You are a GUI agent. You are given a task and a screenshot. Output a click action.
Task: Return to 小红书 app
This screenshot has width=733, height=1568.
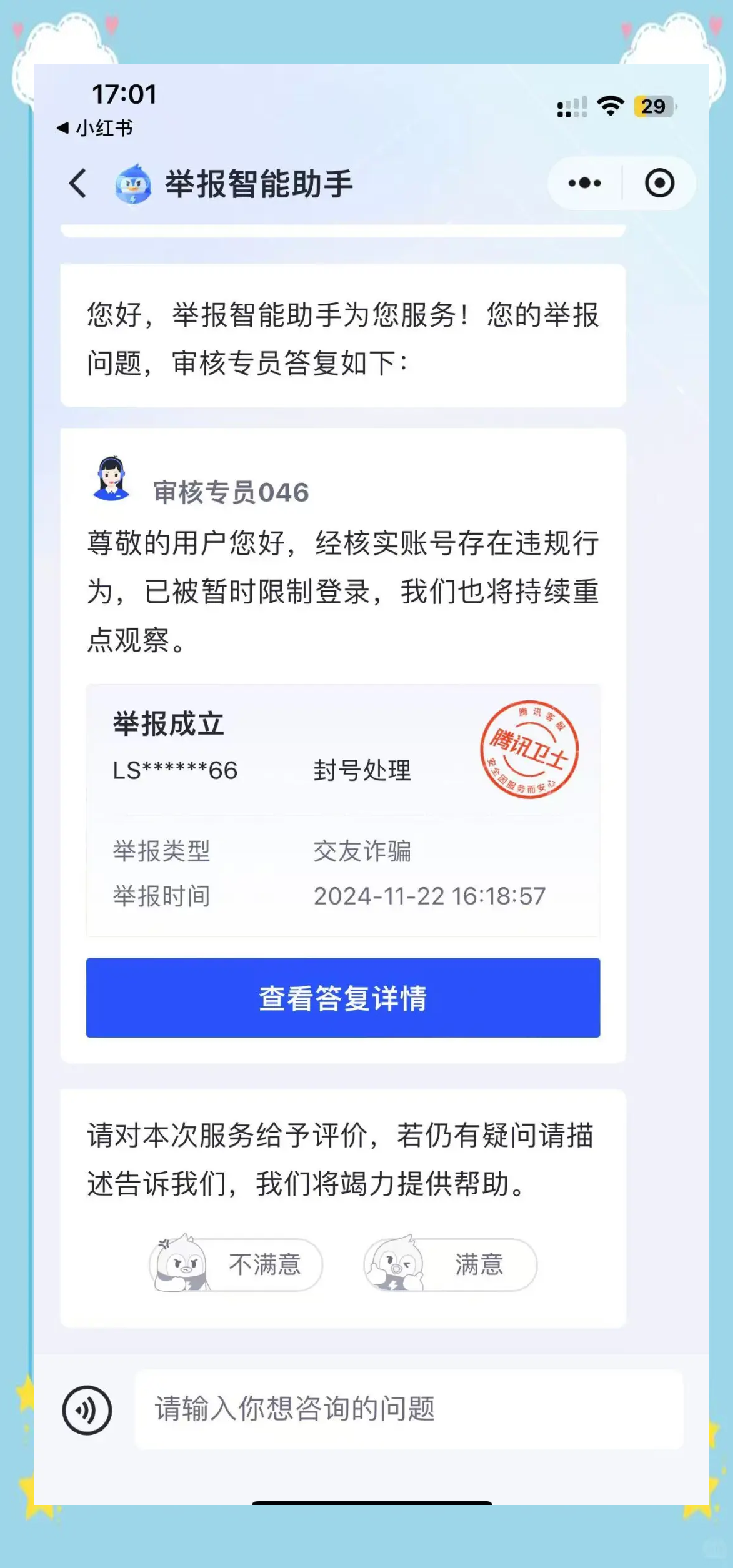(x=94, y=128)
